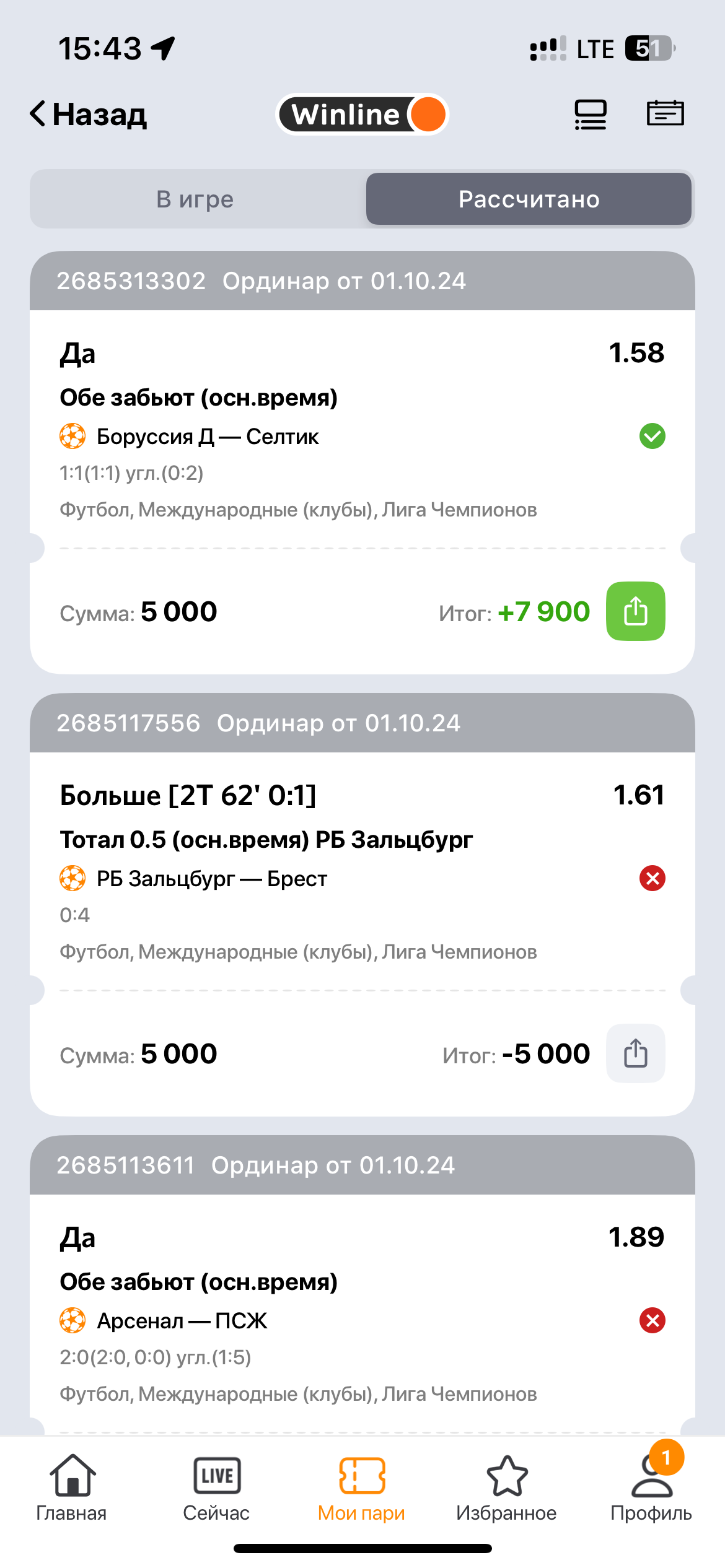Go to the Главная tab
The height and width of the screenshot is (1568, 725).
click(72, 1489)
